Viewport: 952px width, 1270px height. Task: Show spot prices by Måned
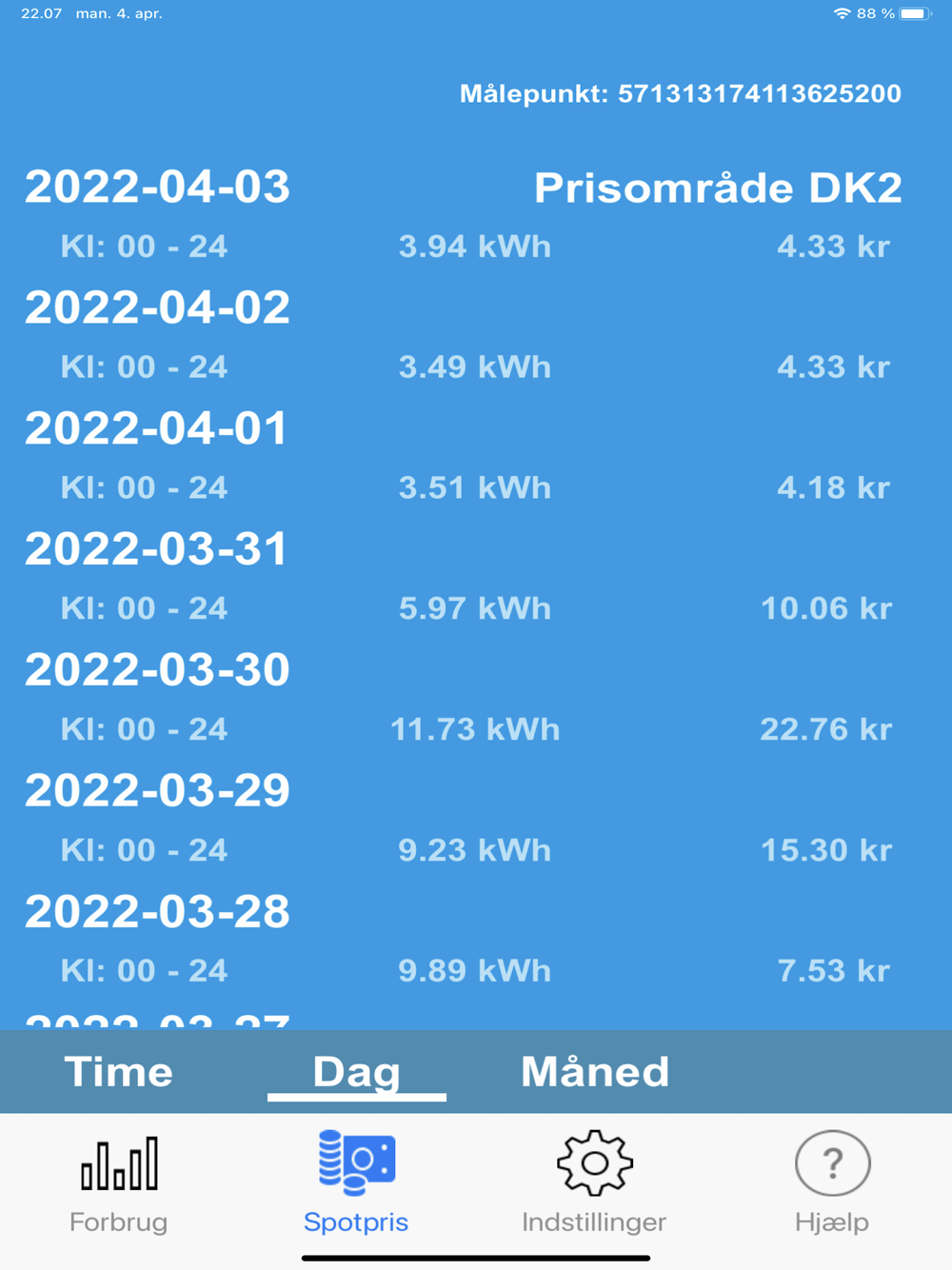coord(595,1072)
